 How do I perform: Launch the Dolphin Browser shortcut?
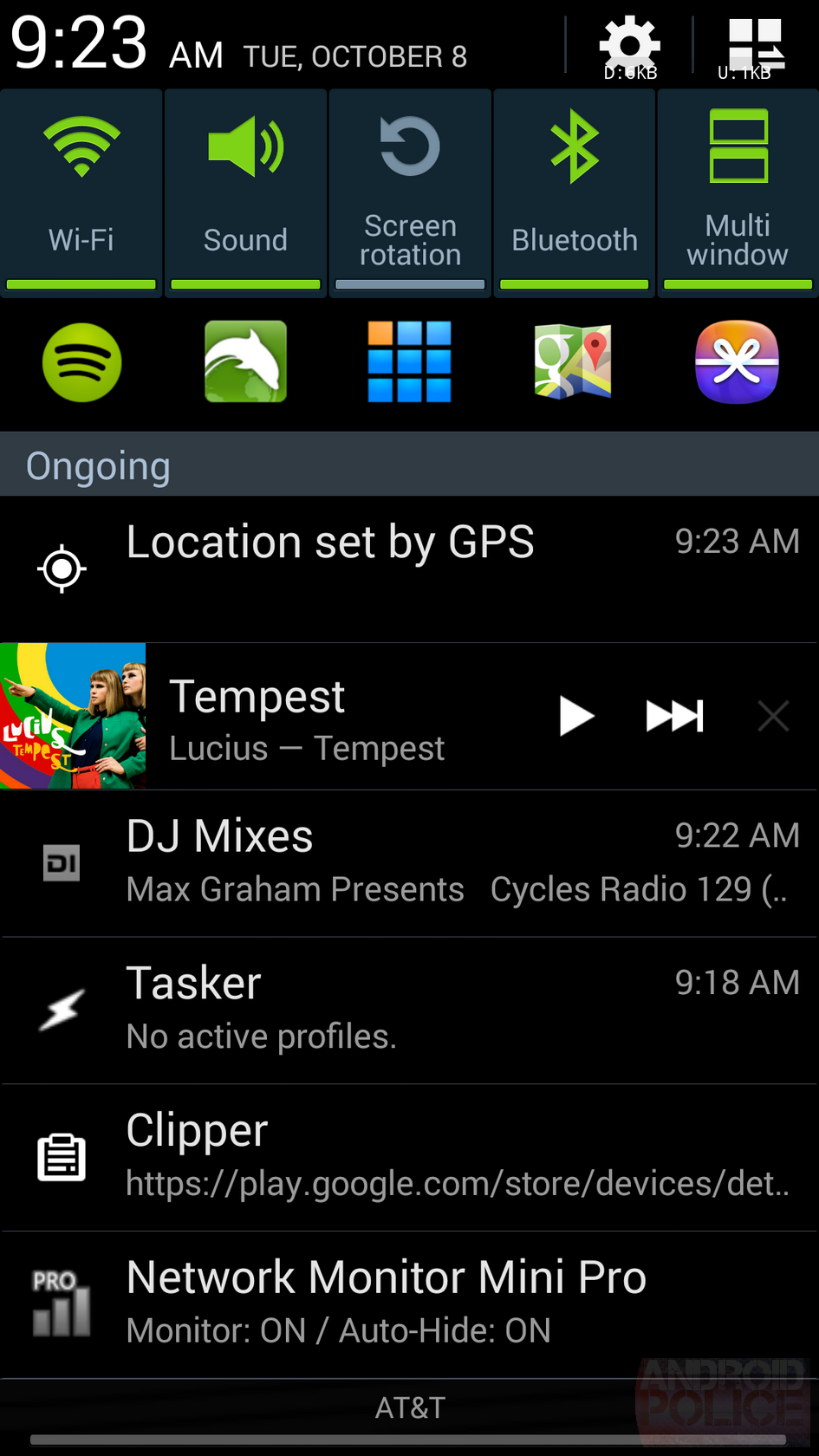click(x=246, y=361)
